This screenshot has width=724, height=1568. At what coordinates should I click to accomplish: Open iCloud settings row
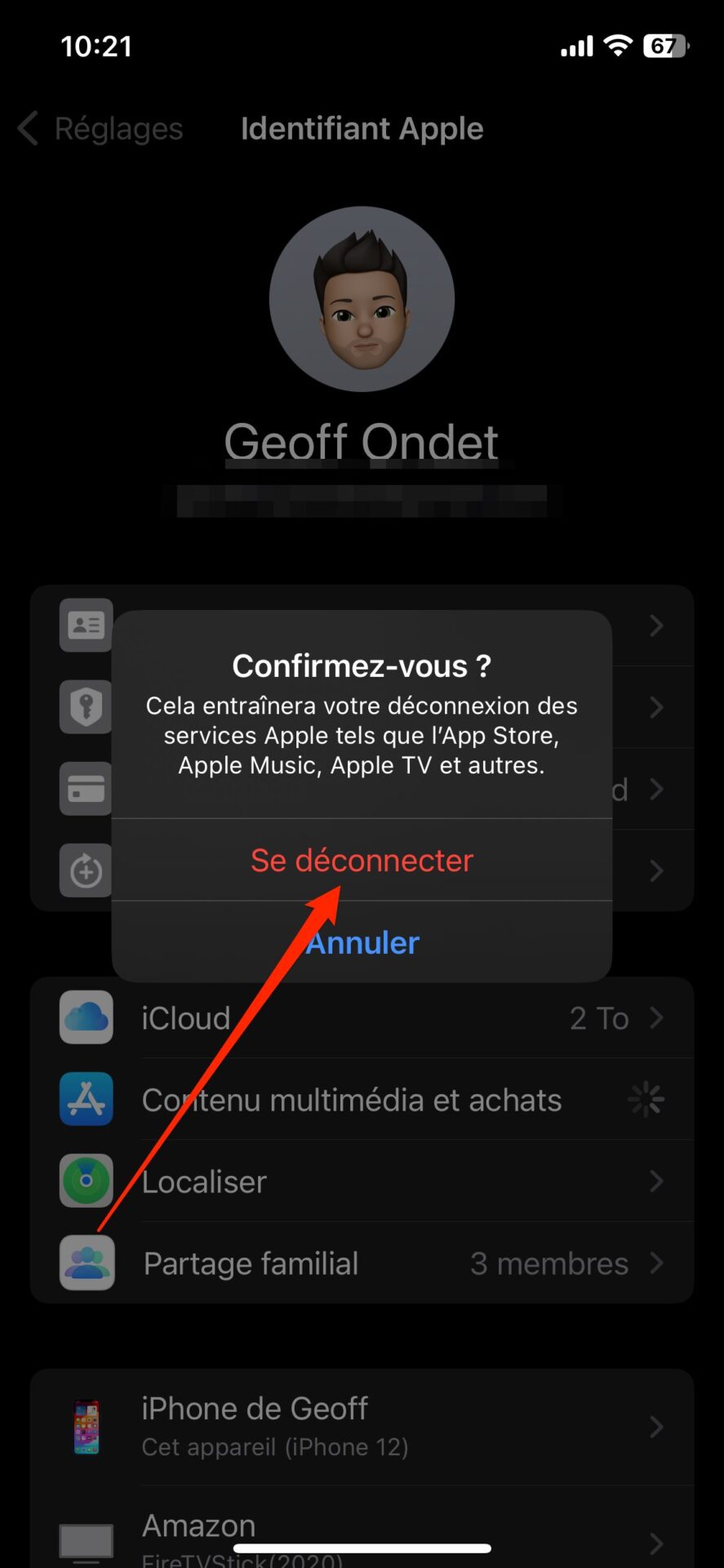362,1018
